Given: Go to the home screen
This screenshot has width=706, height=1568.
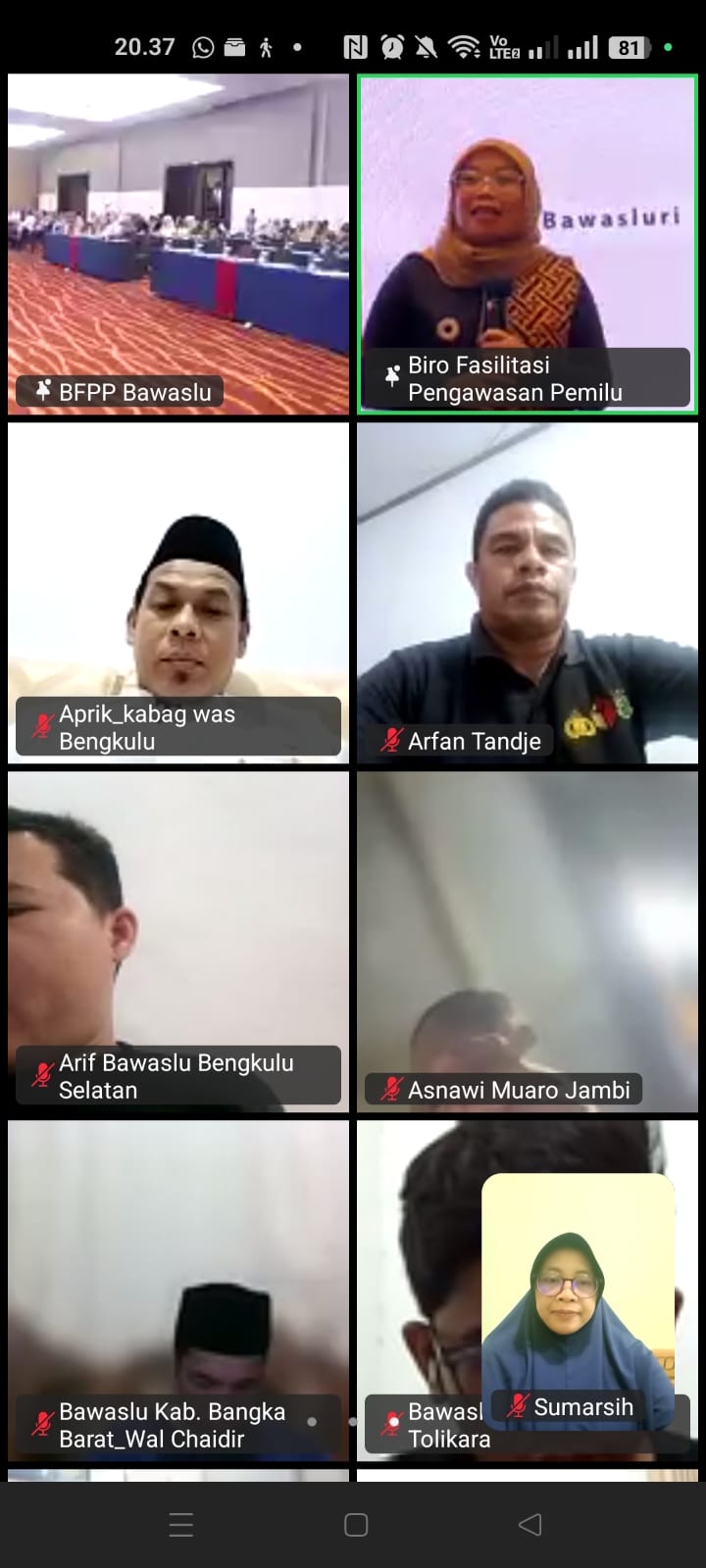Looking at the screenshot, I should tap(356, 1524).
